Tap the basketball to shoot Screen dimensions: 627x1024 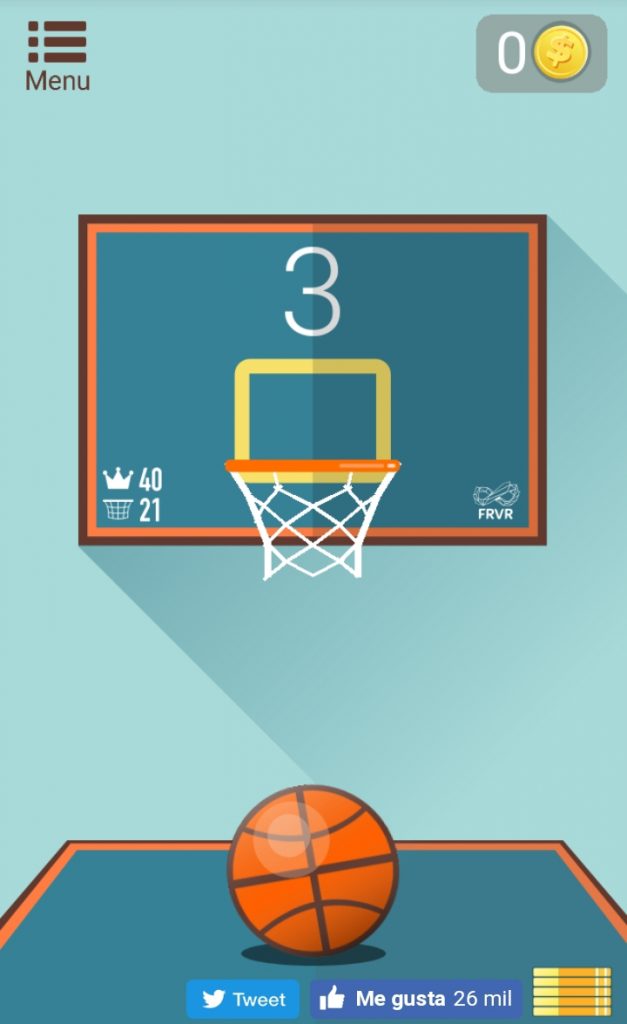[313, 868]
